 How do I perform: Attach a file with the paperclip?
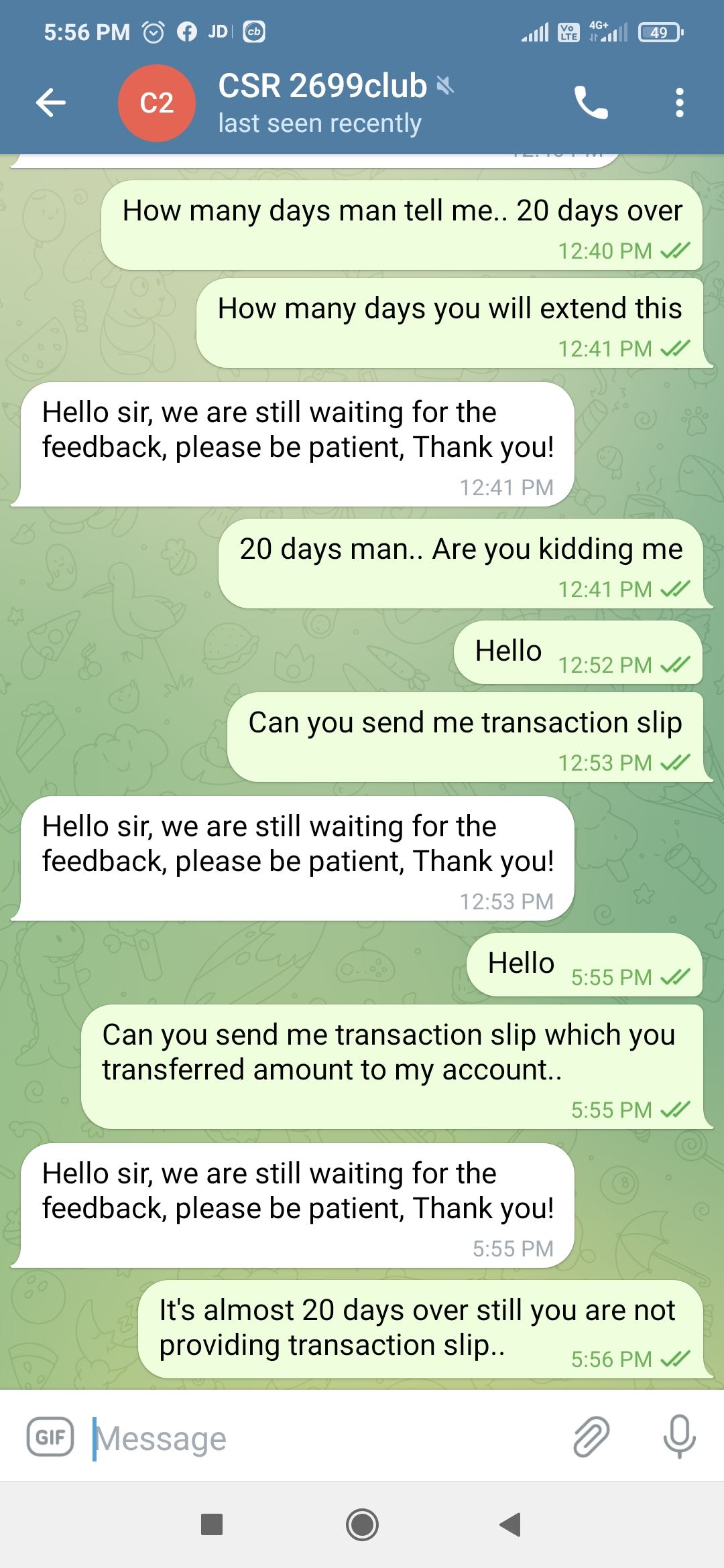pos(591,1437)
